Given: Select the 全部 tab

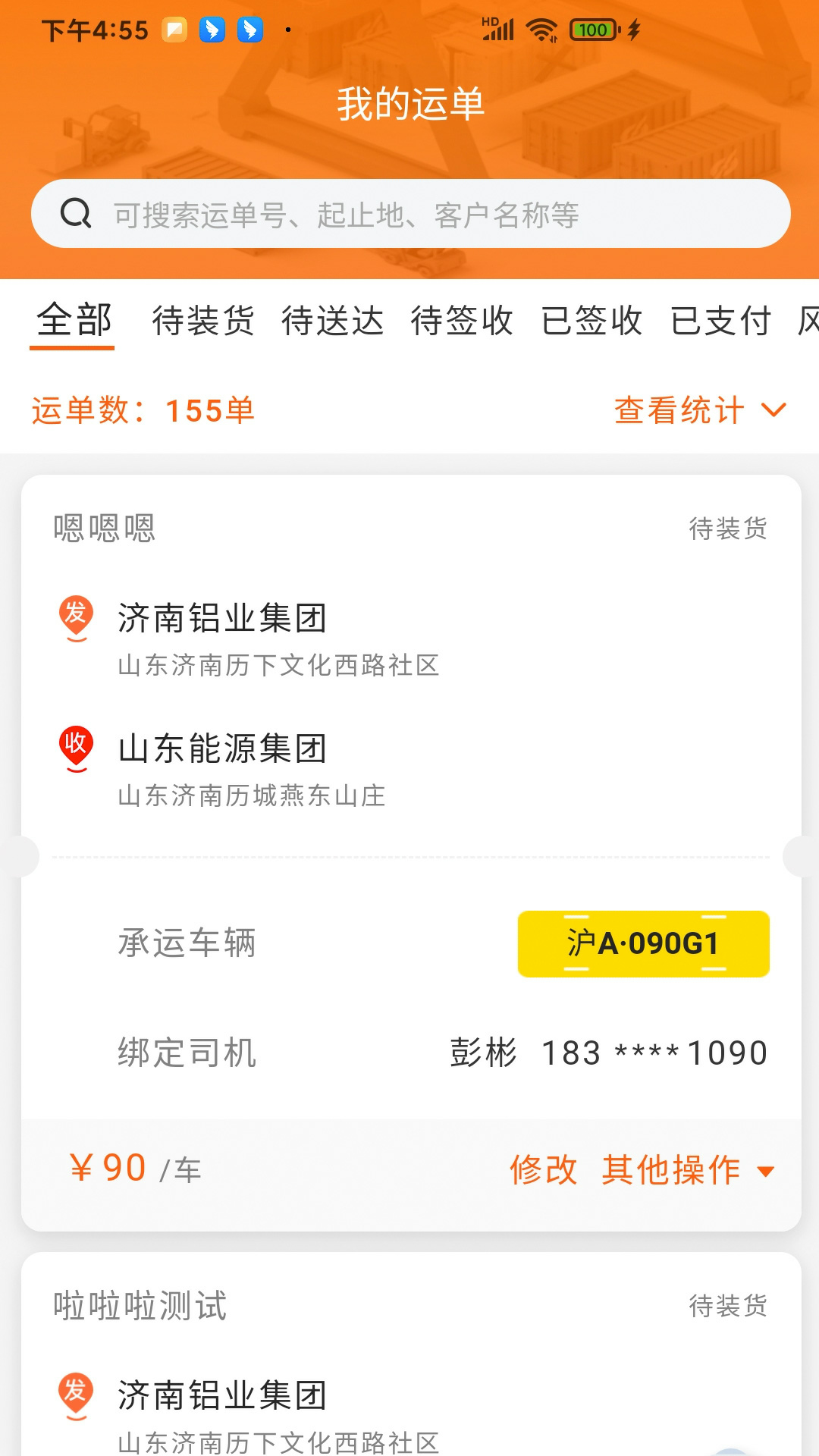Looking at the screenshot, I should tap(71, 320).
